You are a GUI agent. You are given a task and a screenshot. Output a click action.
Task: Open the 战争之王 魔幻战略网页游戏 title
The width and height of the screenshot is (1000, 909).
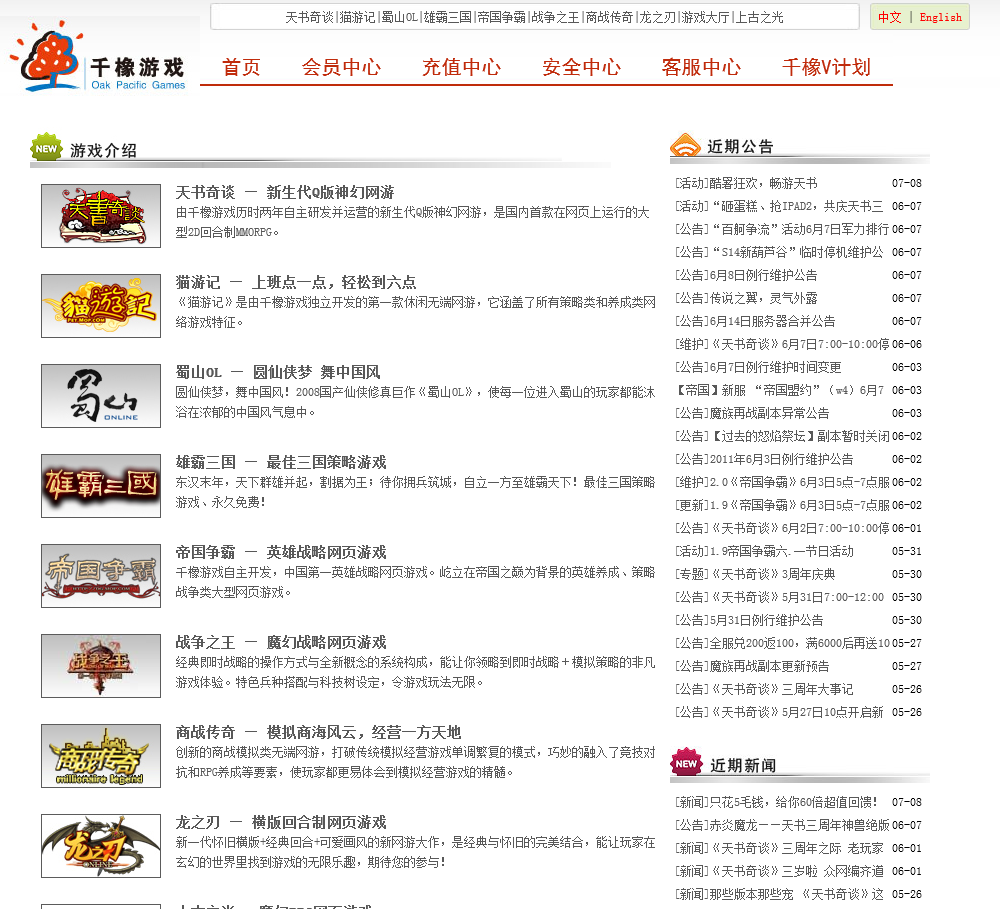pyautogui.click(x=281, y=642)
